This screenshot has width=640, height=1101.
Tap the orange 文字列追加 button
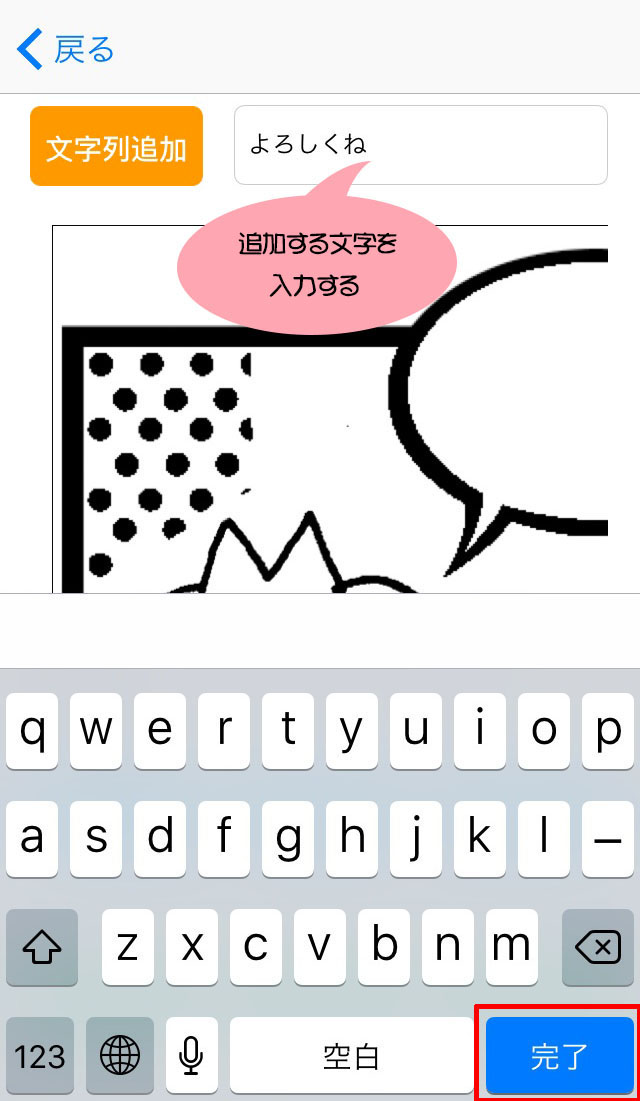(x=116, y=147)
